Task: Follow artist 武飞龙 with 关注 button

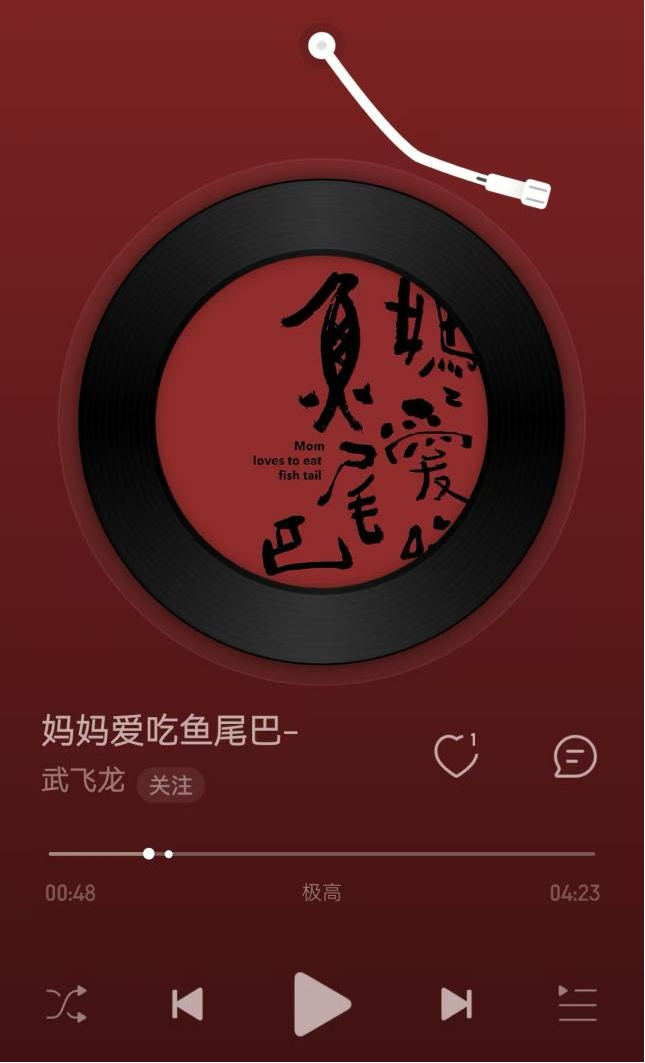Action: pyautogui.click(x=171, y=785)
